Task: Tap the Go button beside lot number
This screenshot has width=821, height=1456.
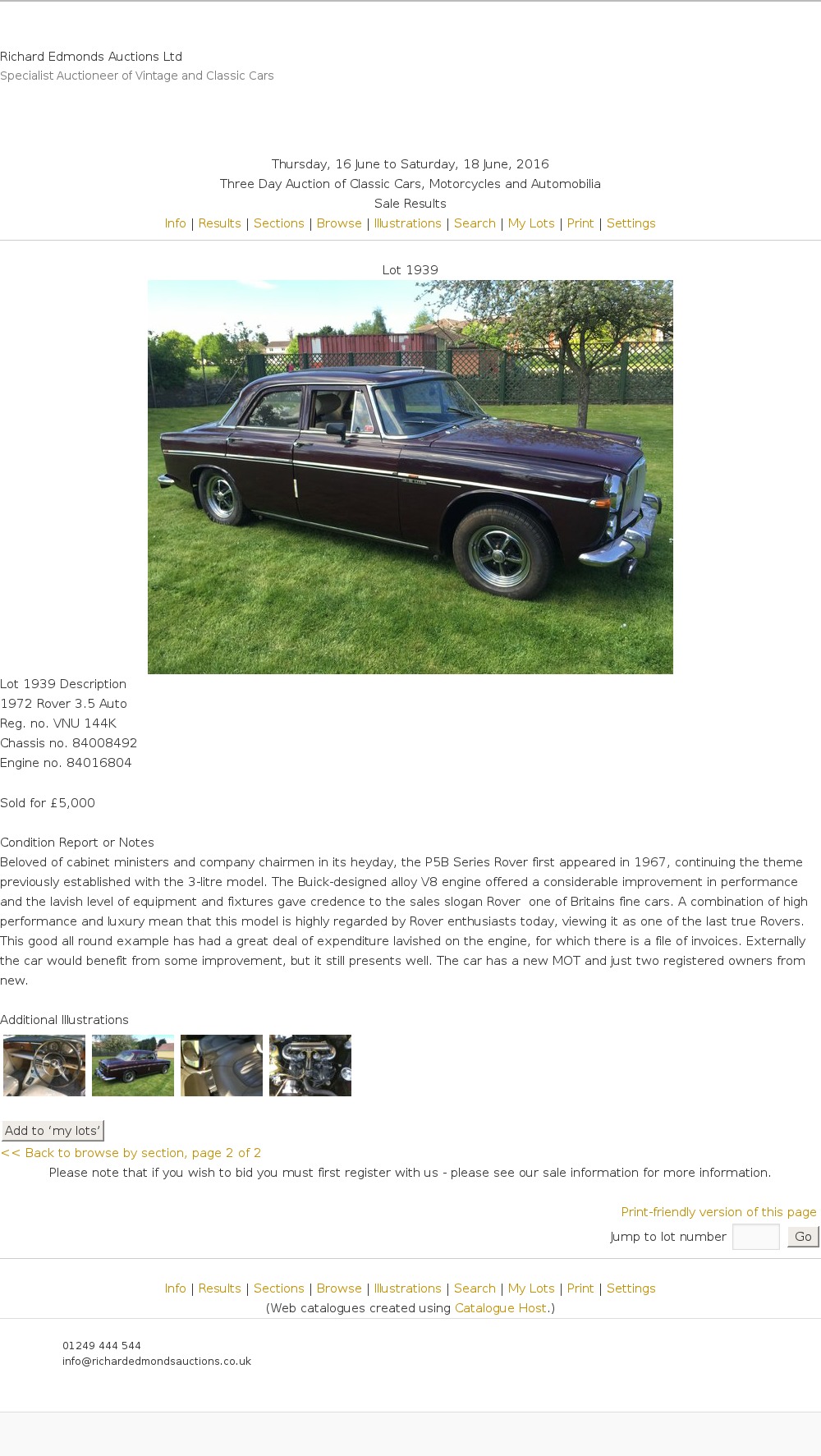Action: (x=803, y=1237)
